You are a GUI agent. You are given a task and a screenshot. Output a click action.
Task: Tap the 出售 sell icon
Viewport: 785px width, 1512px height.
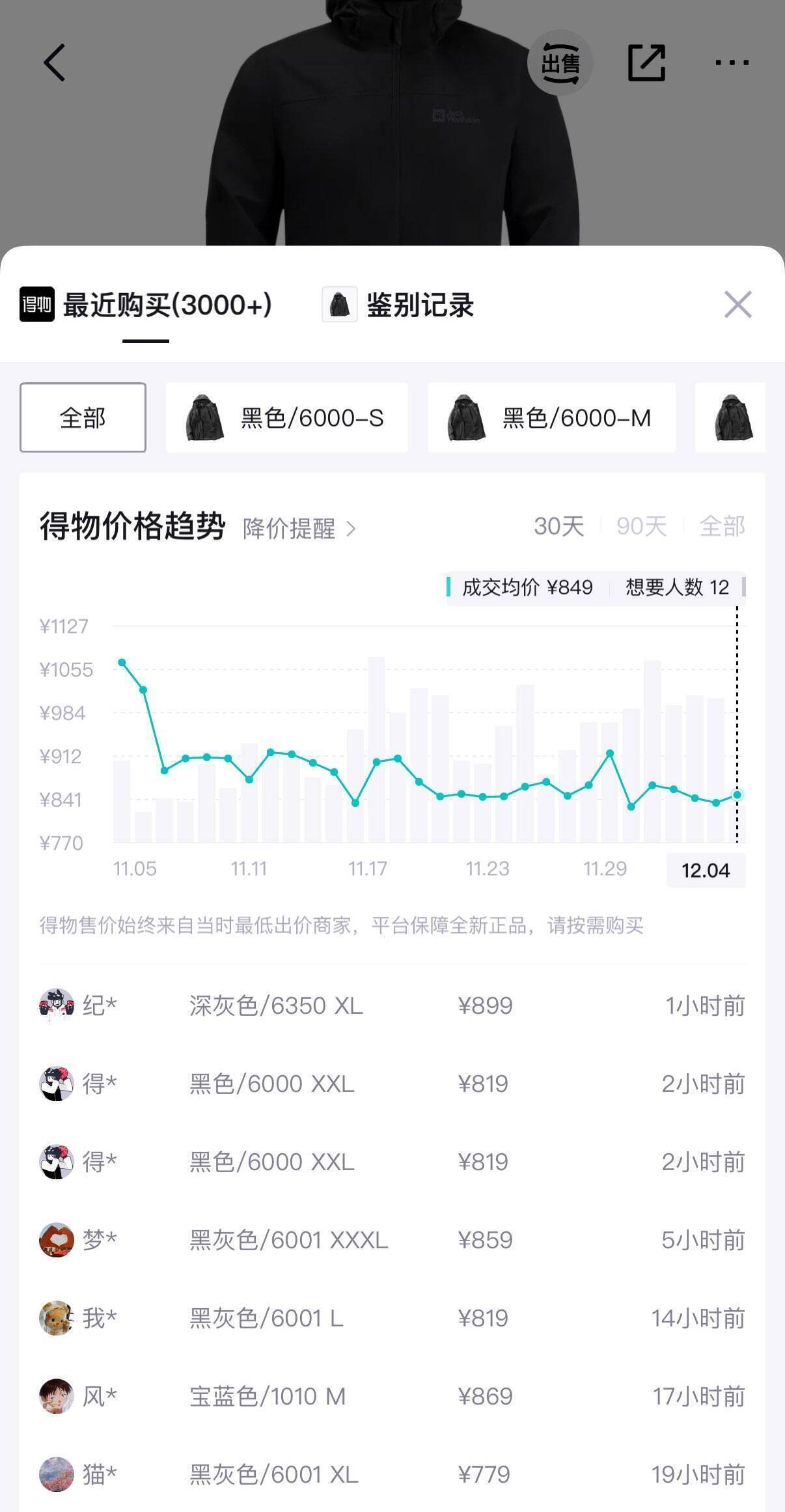click(x=560, y=63)
